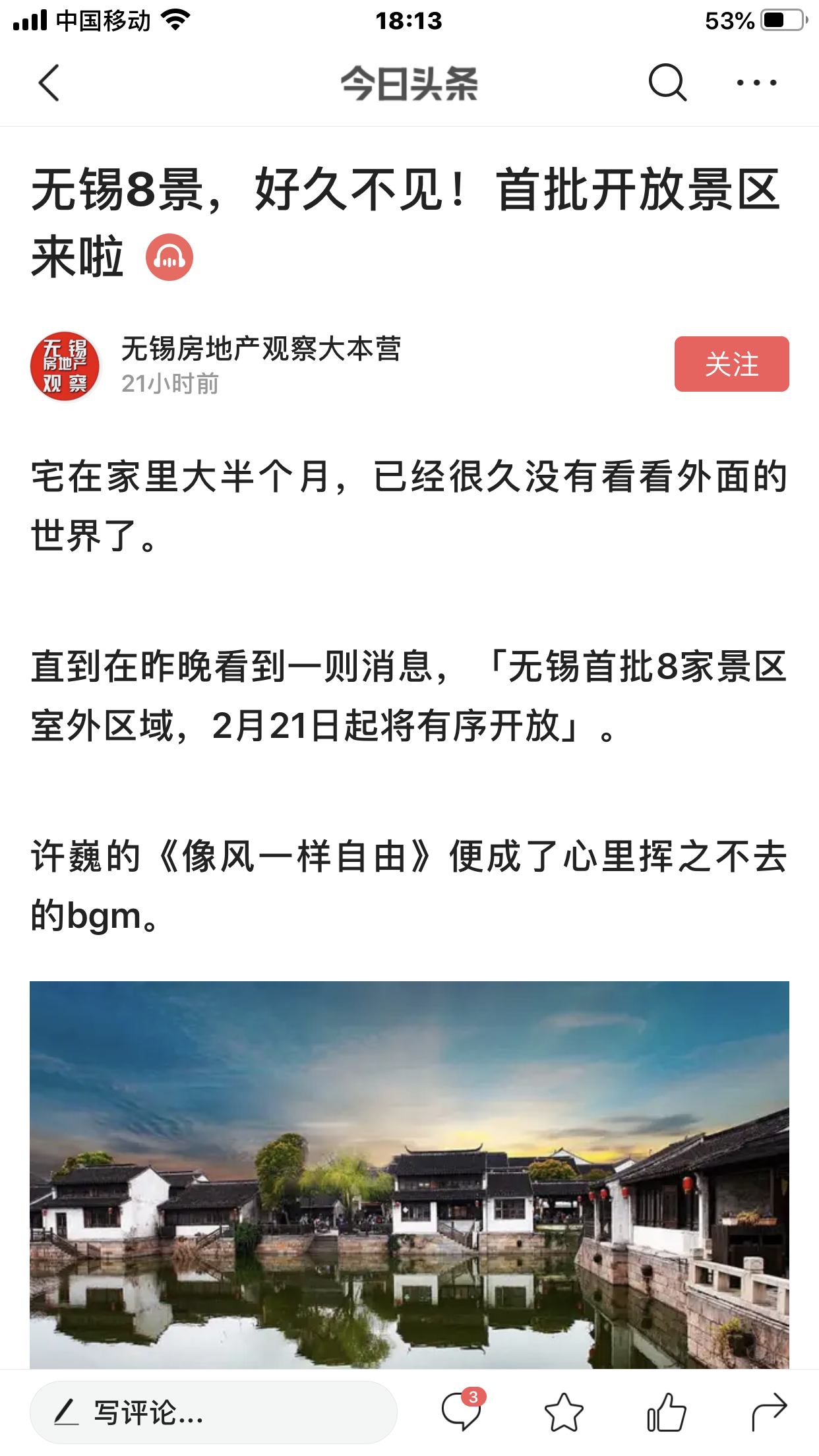This screenshot has width=819, height=1456.
Task: Open 无锡房地产观察大本营 author avatar
Action: pyautogui.click(x=65, y=366)
